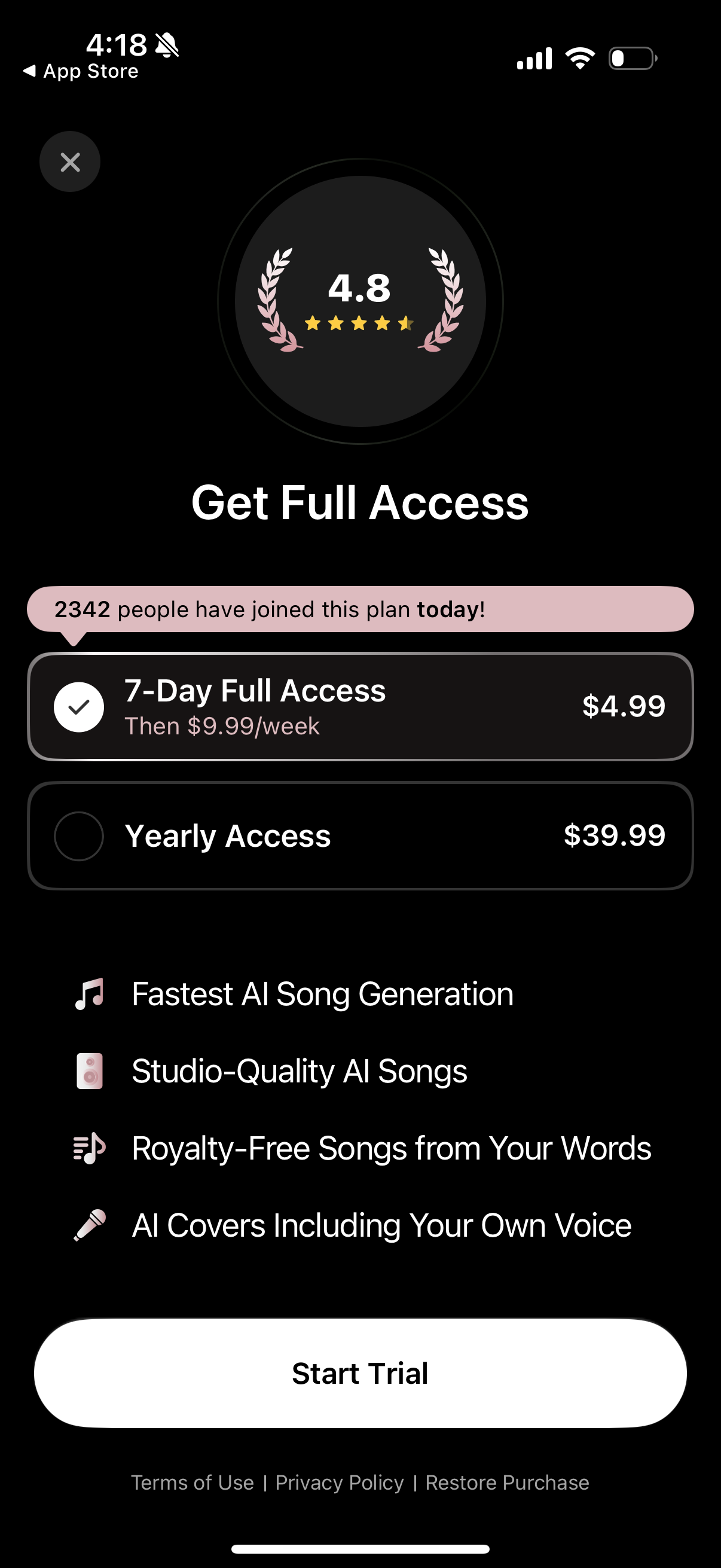
Task: Click the Wi-Fi indicator in the status bar
Action: 580,57
